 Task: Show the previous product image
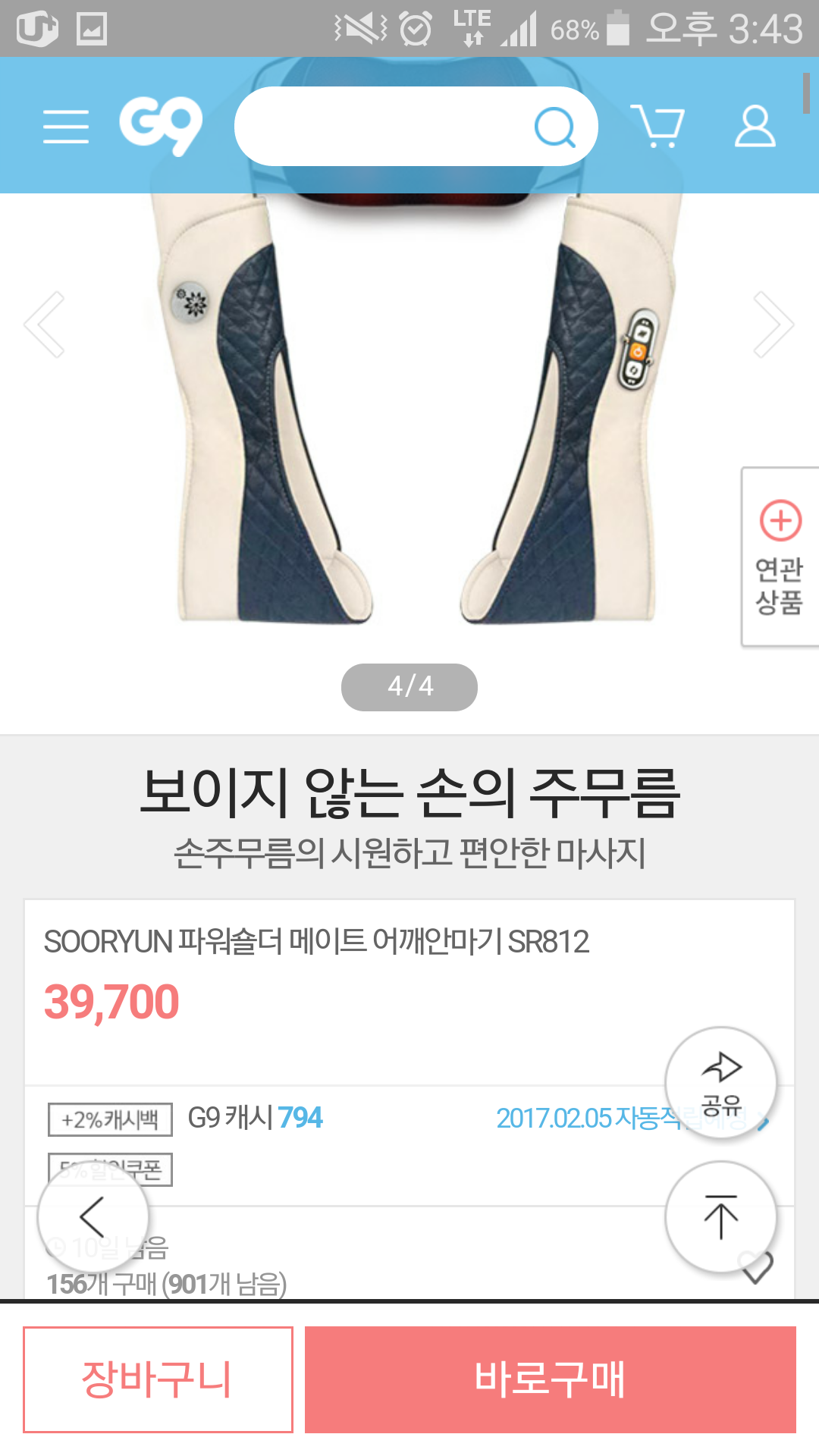45,325
